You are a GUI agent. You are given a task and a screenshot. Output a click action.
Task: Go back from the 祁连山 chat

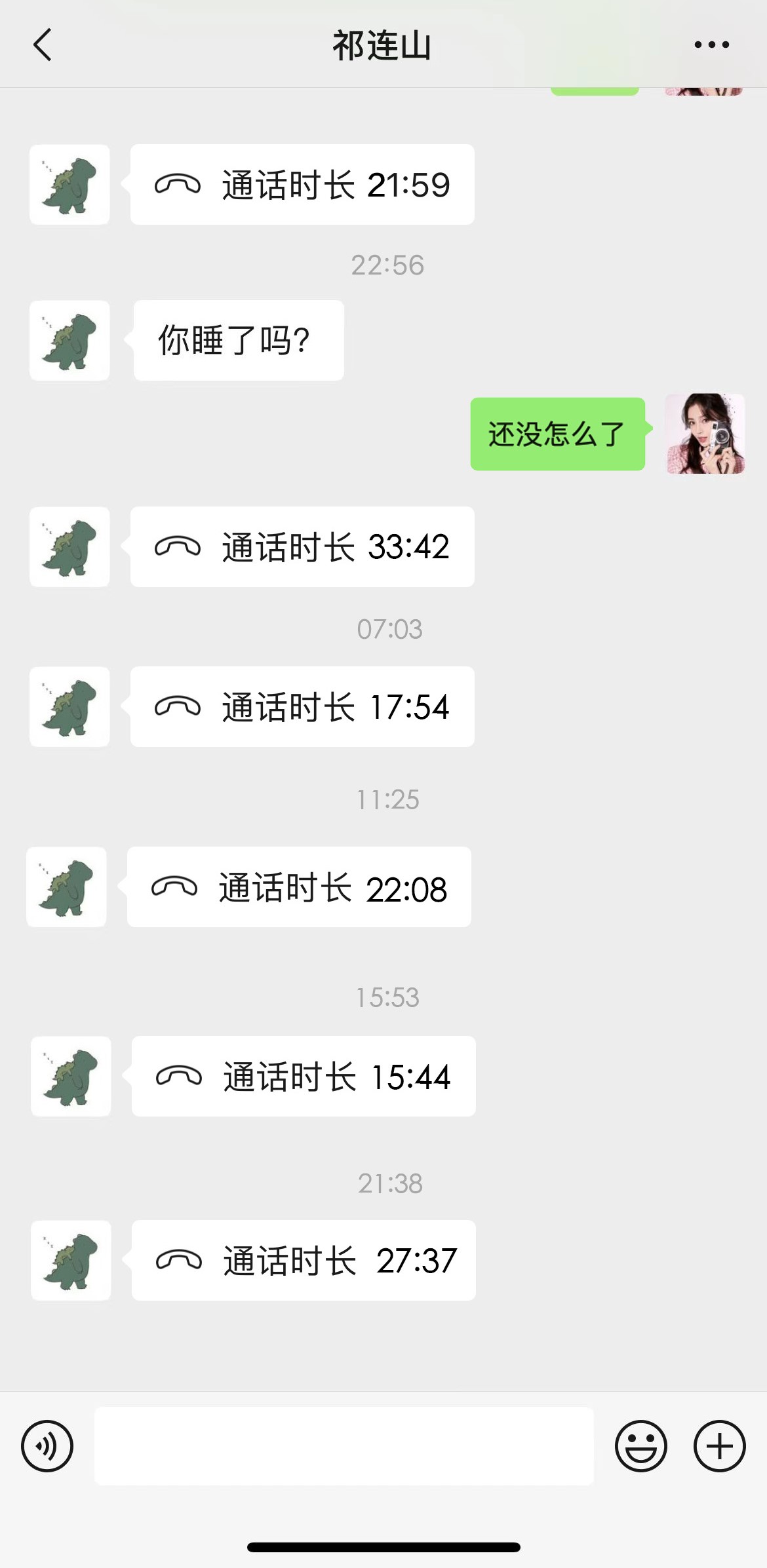[43, 45]
